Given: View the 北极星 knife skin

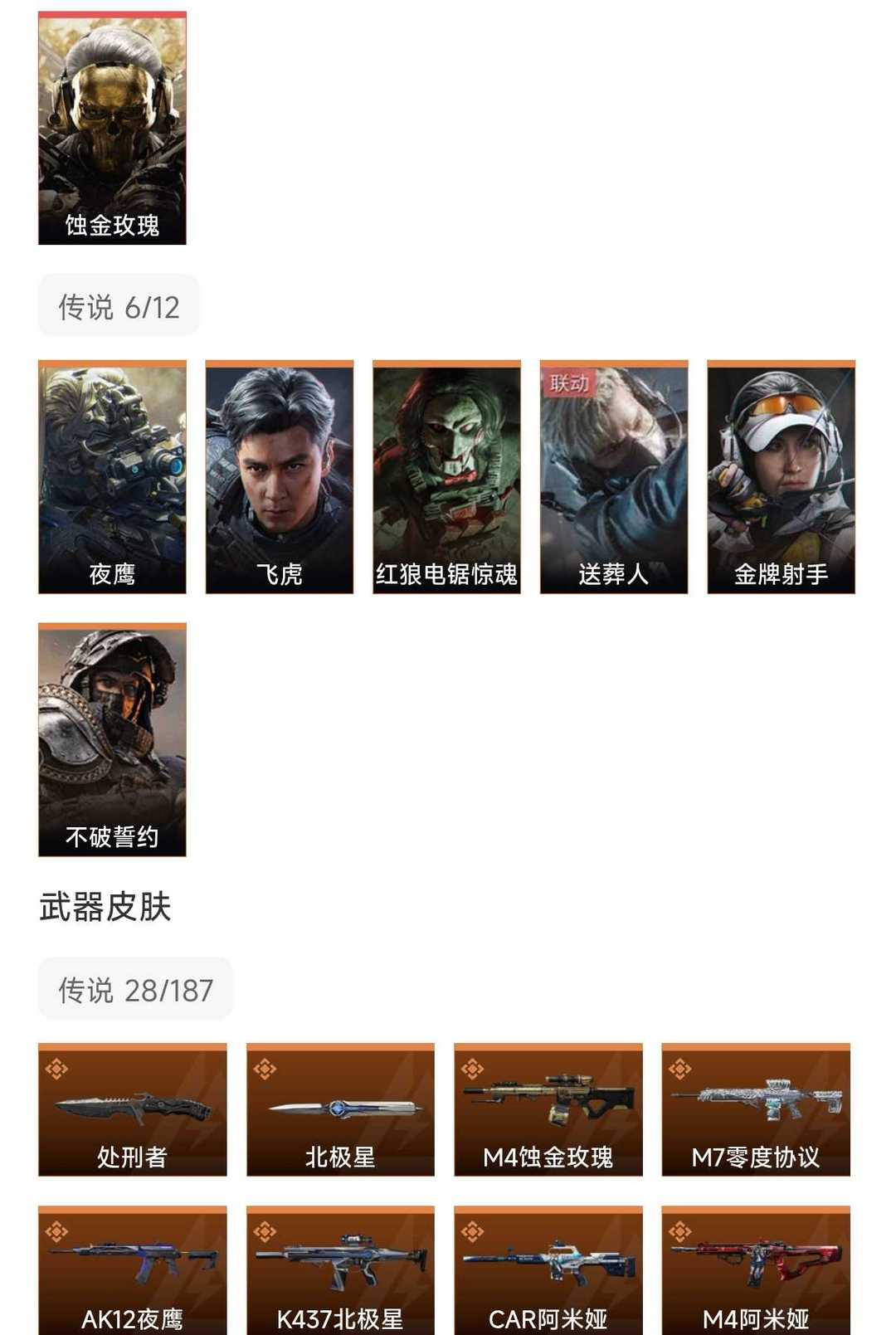Looking at the screenshot, I should [x=340, y=1109].
